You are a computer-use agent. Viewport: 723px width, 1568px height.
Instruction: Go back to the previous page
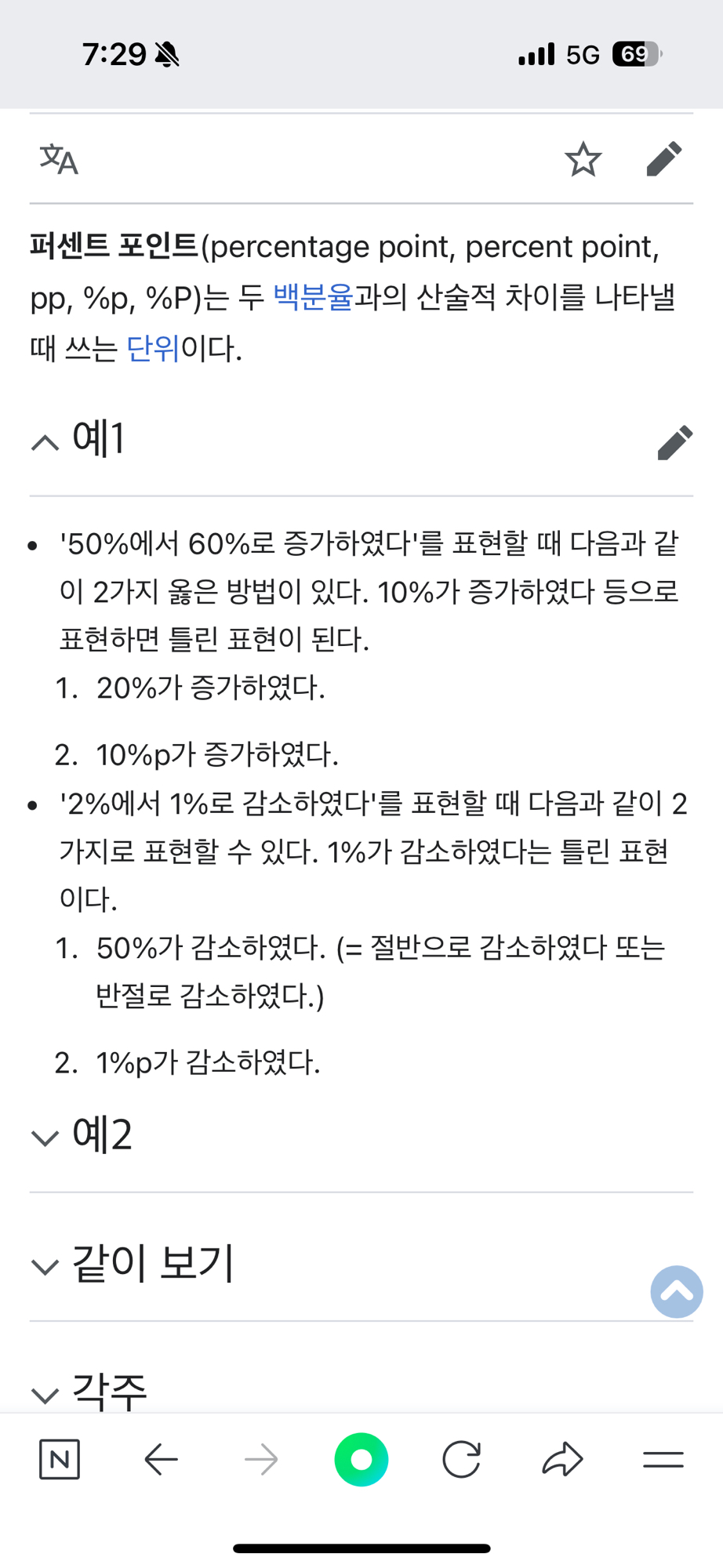162,1459
